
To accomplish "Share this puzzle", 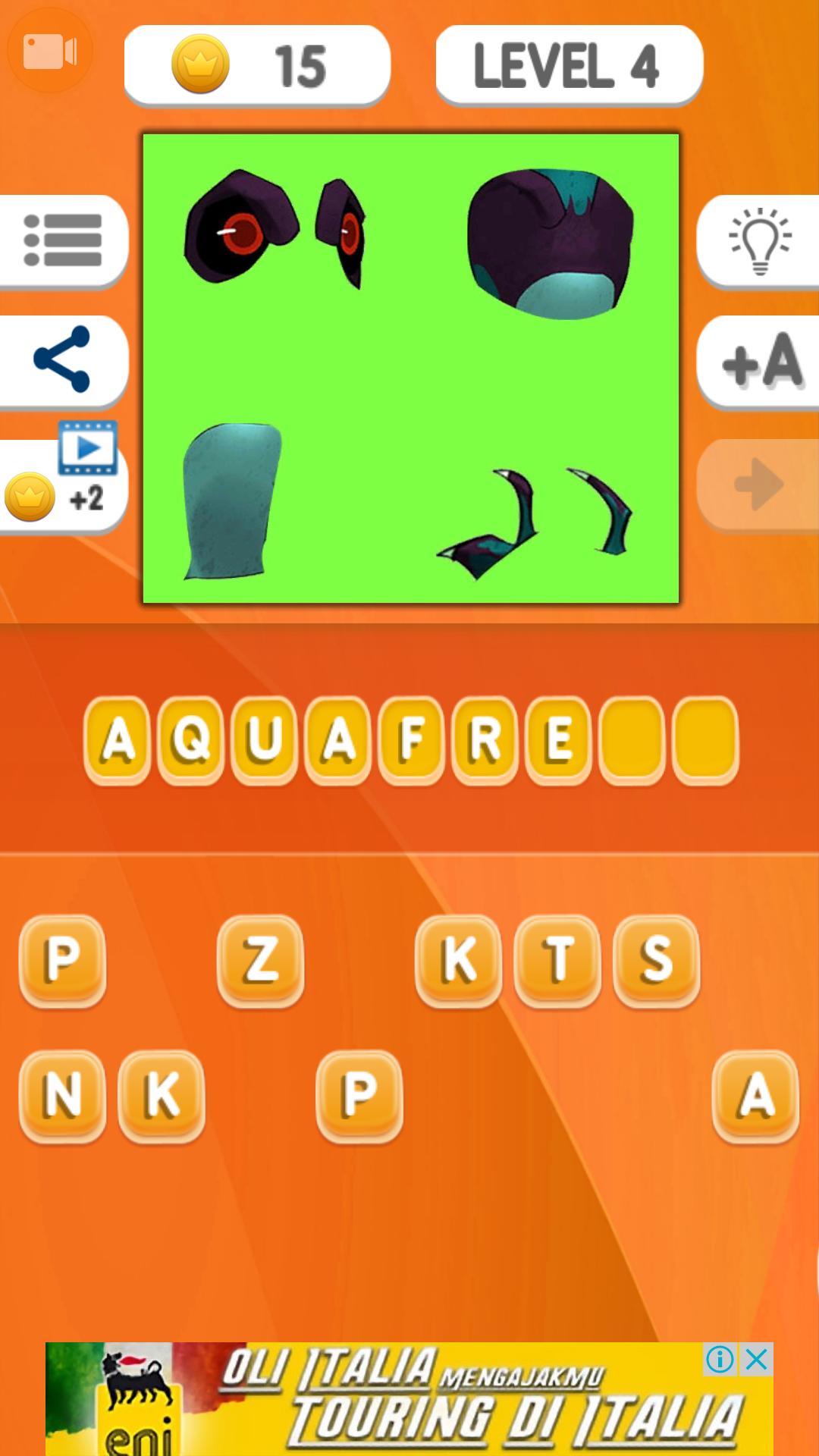I will pos(64,359).
